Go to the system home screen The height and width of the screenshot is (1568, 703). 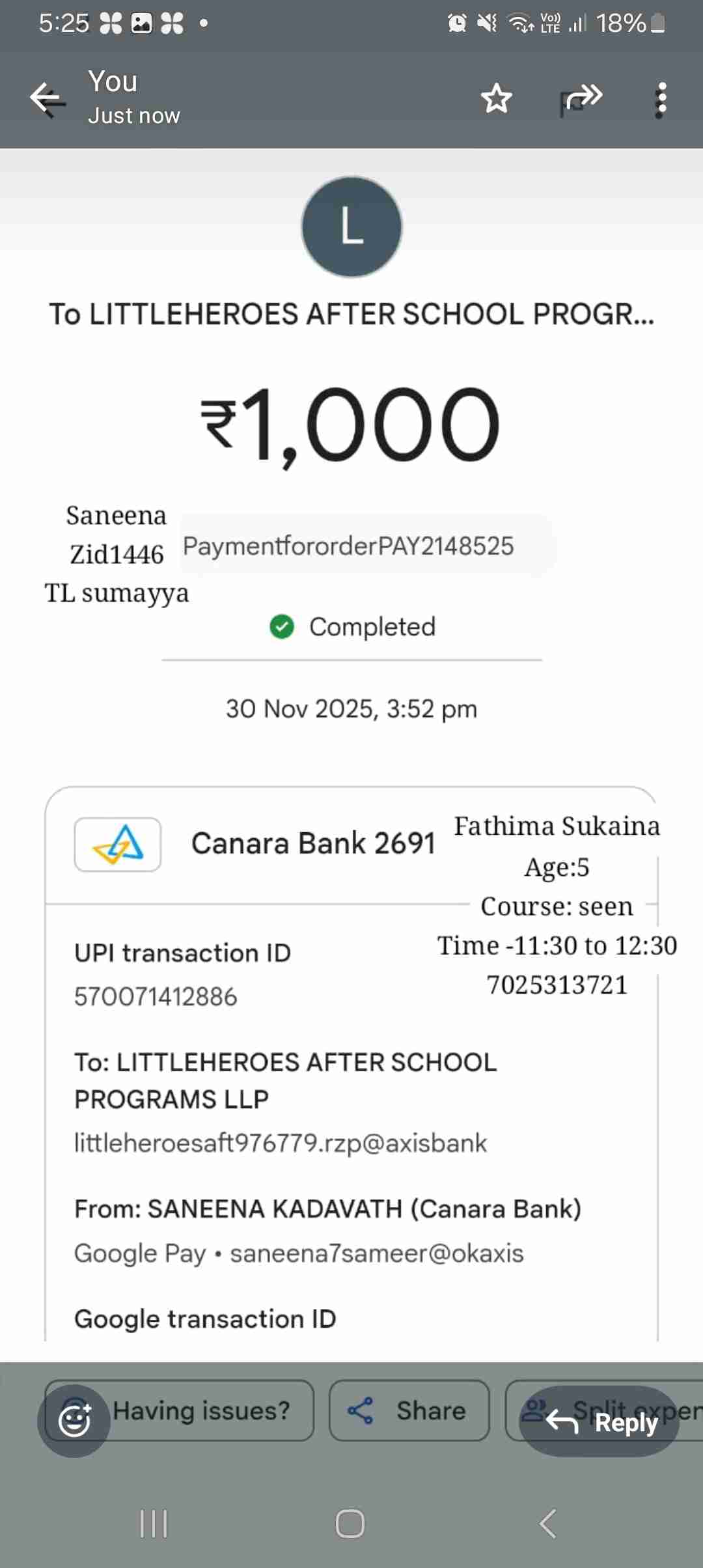350,1524
